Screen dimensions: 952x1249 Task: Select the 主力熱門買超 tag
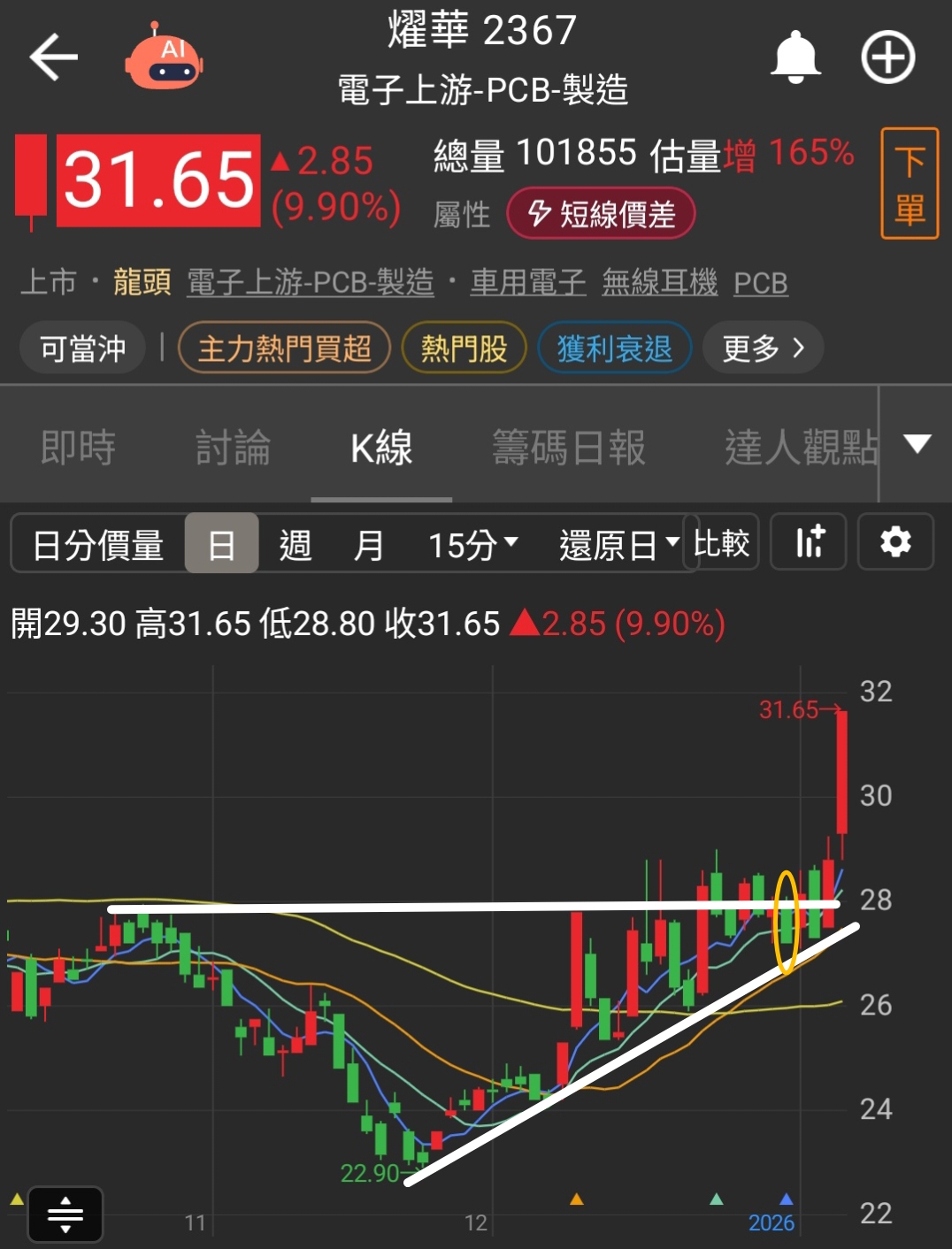284,348
